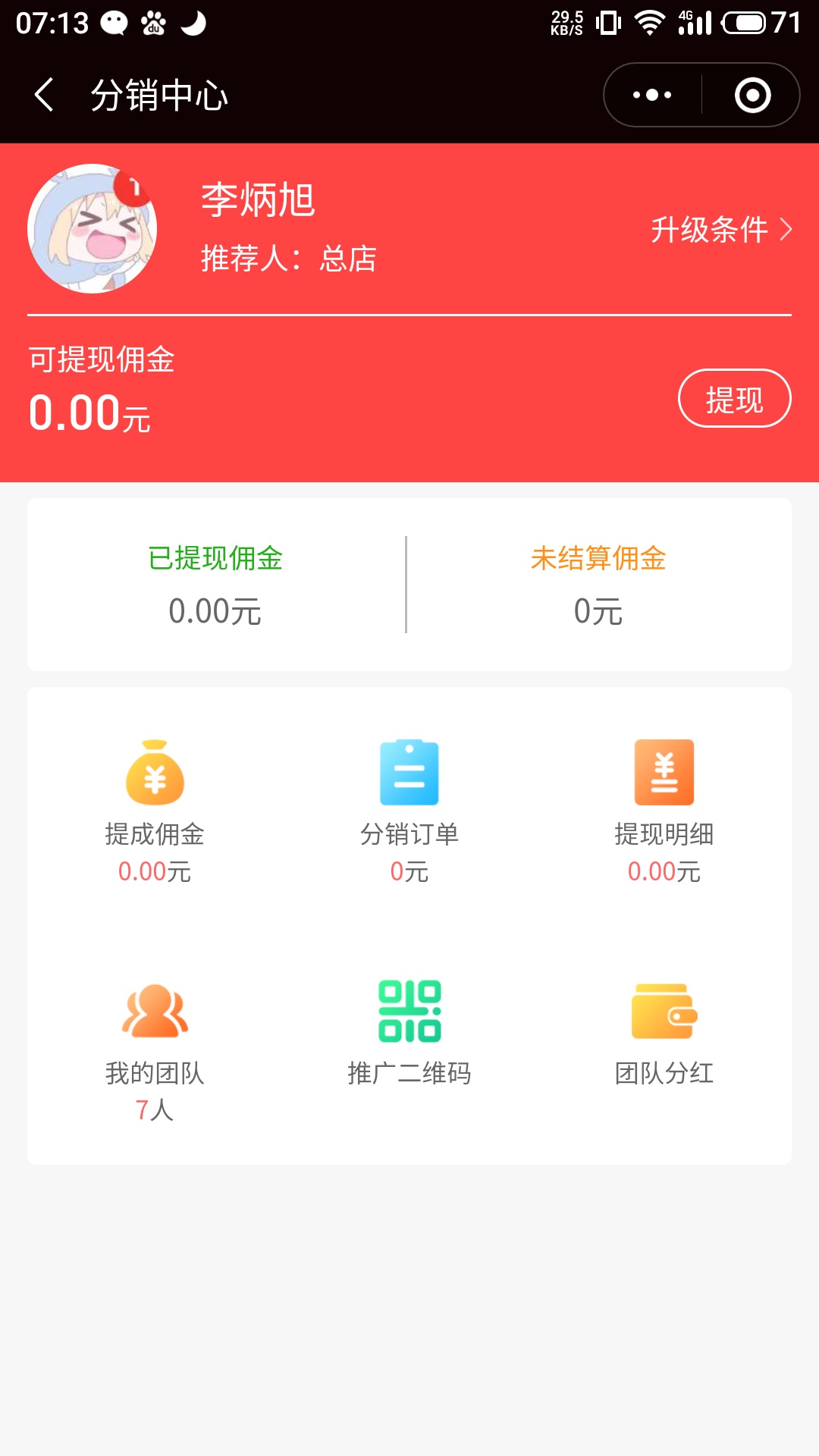Tap the 提现 withdraw button
The width and height of the screenshot is (819, 1456).
pos(734,399)
